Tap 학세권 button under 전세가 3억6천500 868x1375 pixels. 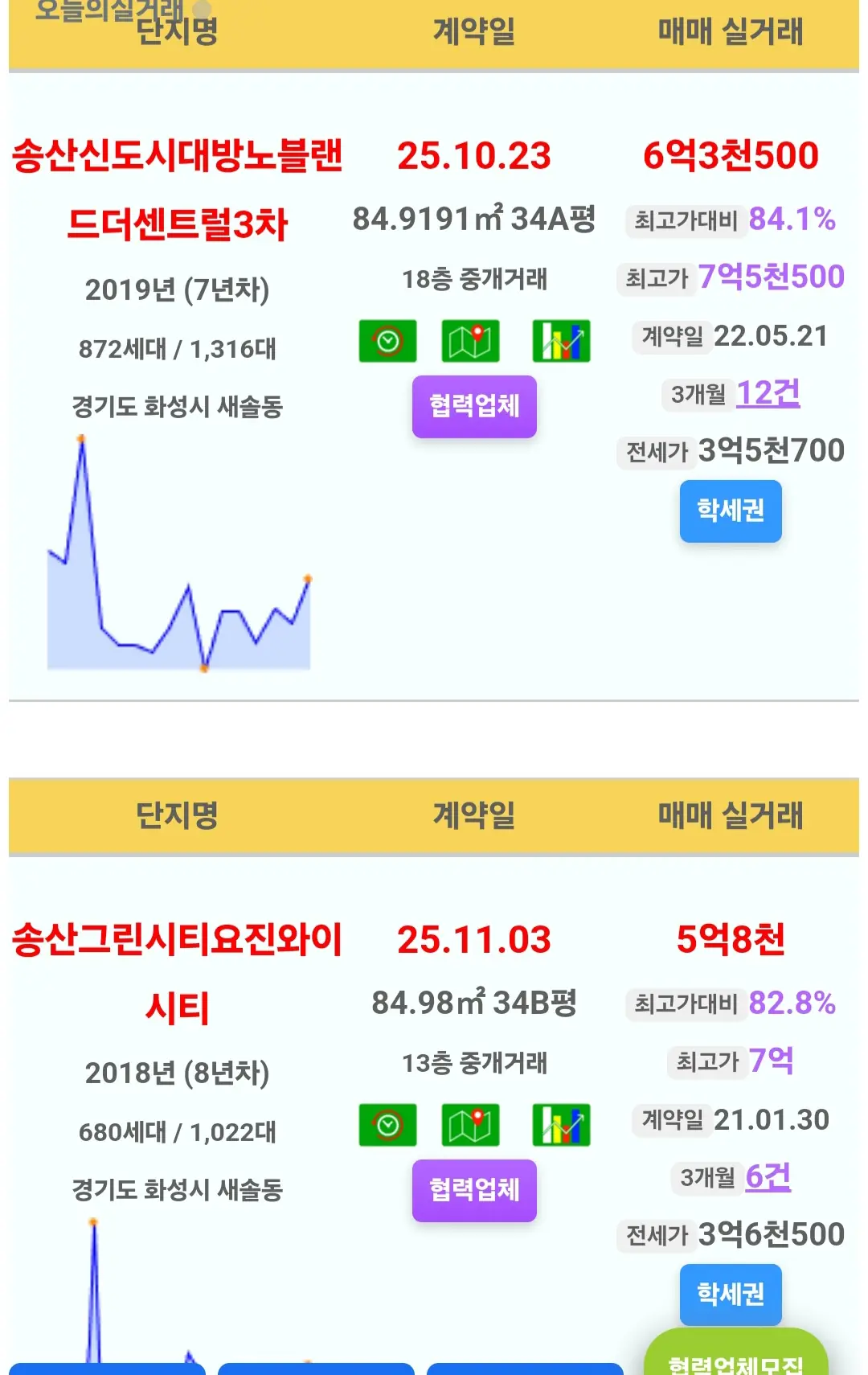pyautogui.click(x=731, y=1293)
